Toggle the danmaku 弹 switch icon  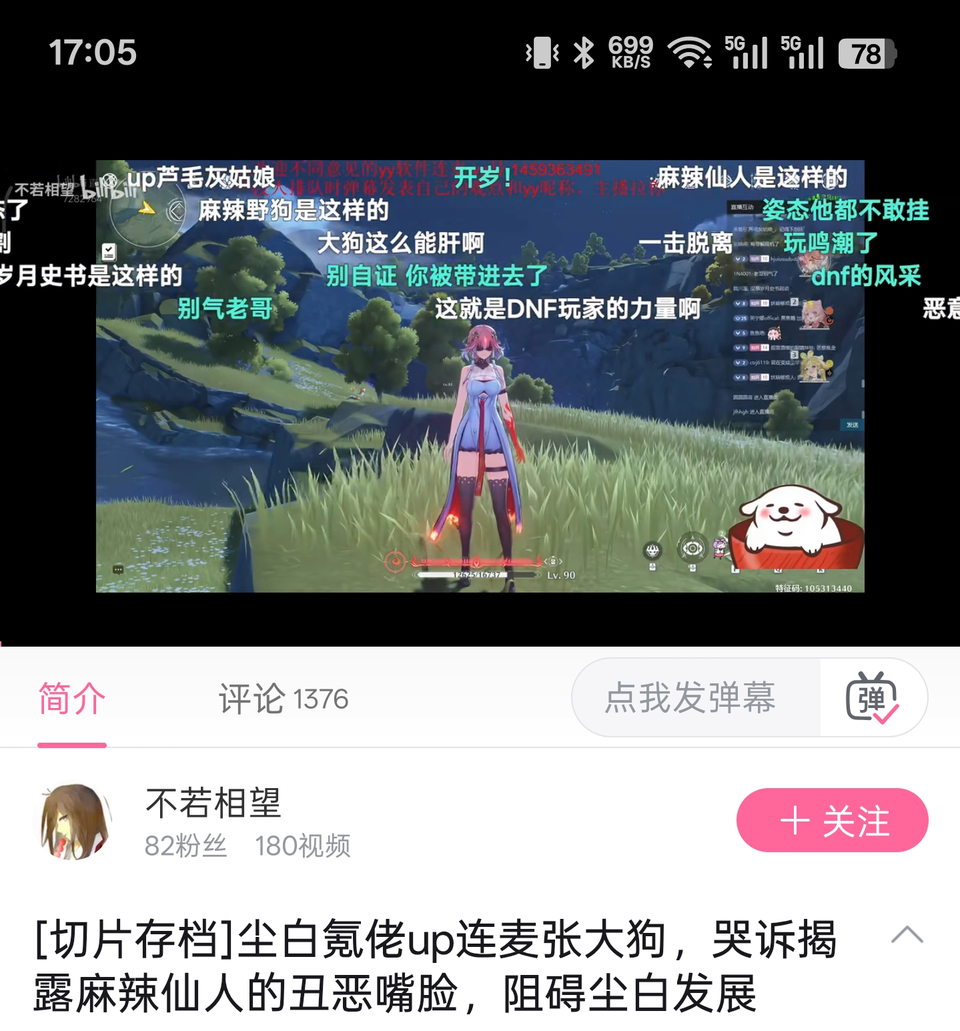point(872,698)
